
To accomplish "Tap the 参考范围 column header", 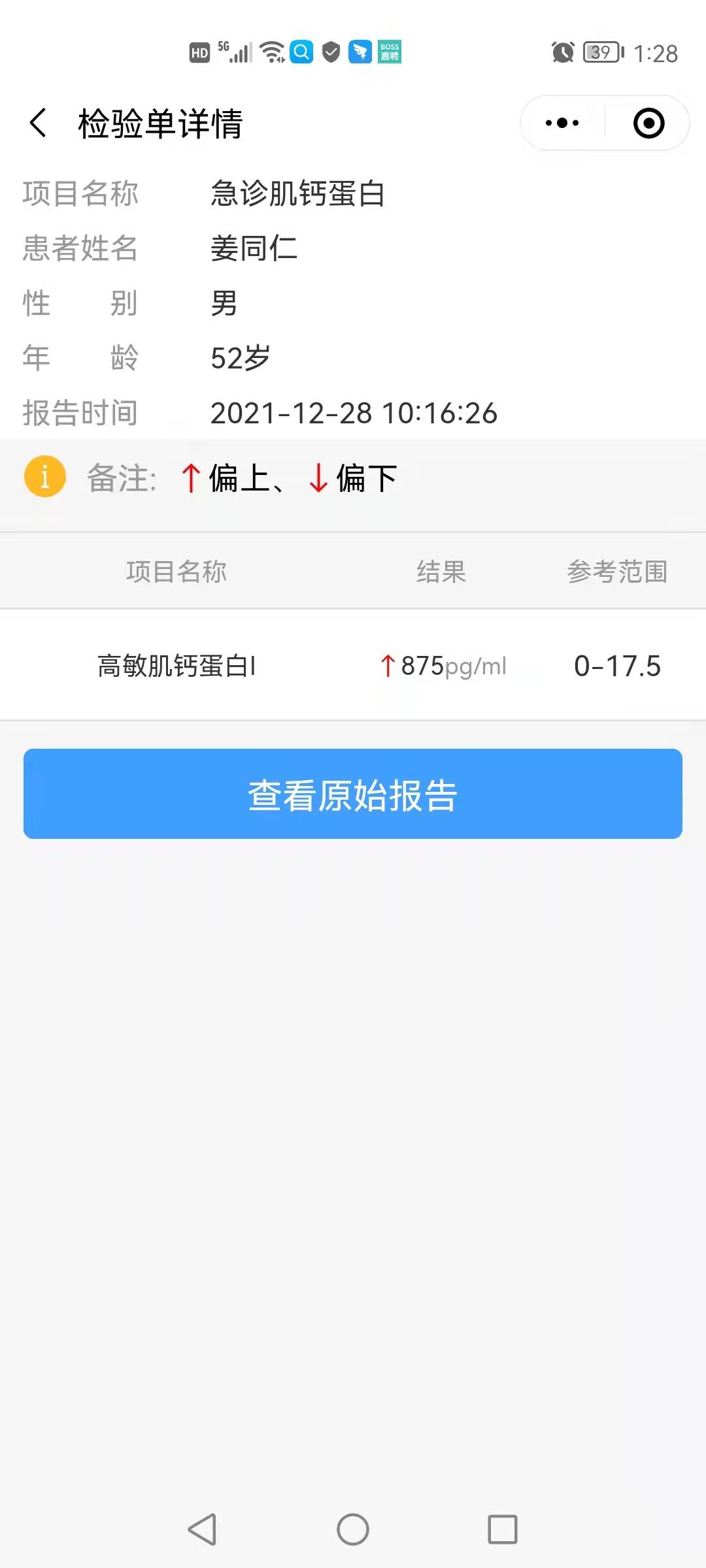I will pyautogui.click(x=617, y=571).
